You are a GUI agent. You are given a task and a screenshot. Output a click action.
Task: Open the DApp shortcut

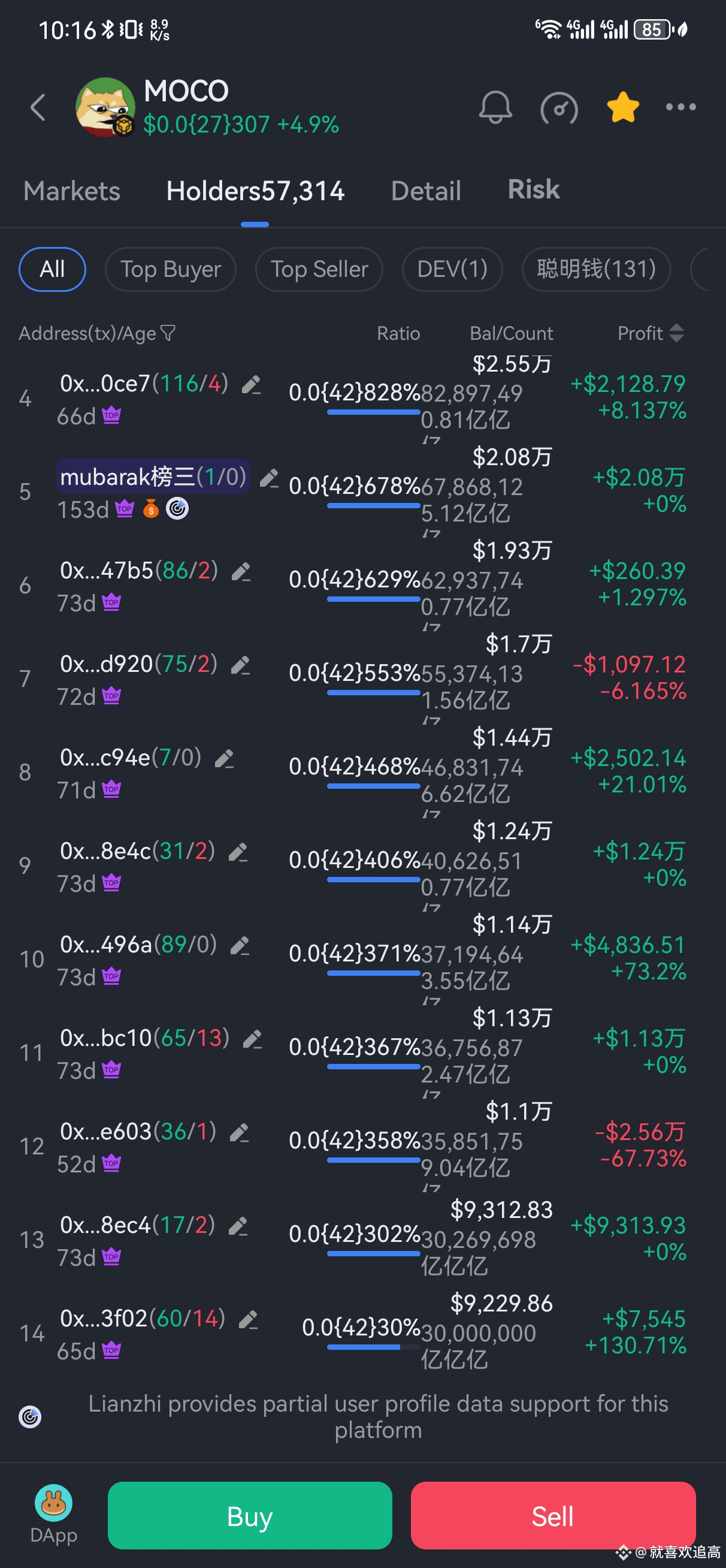(53, 1513)
